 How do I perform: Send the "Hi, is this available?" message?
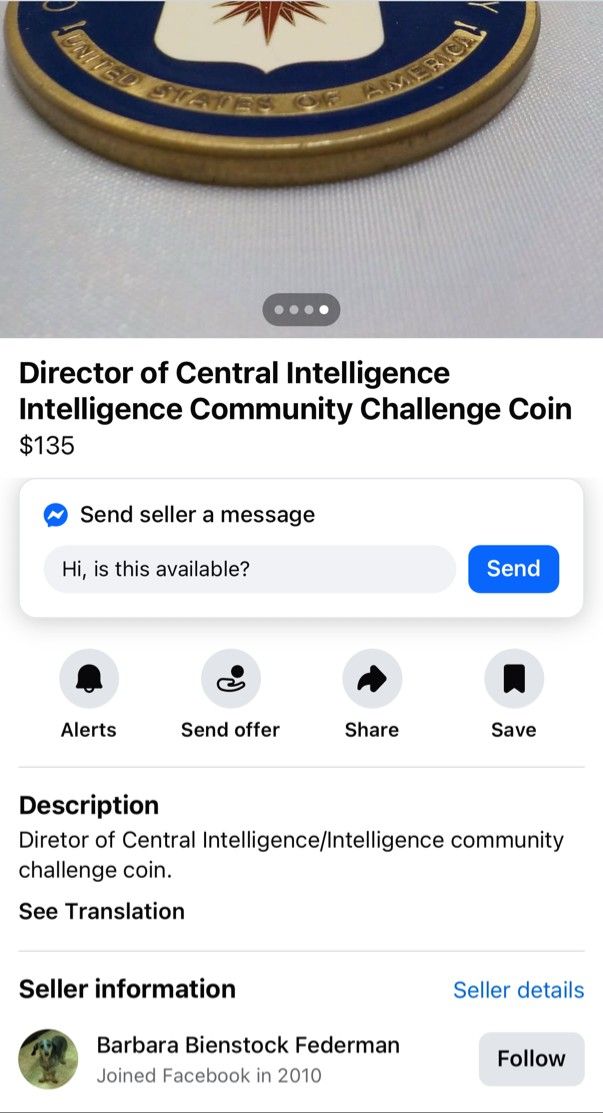pyautogui.click(x=514, y=569)
